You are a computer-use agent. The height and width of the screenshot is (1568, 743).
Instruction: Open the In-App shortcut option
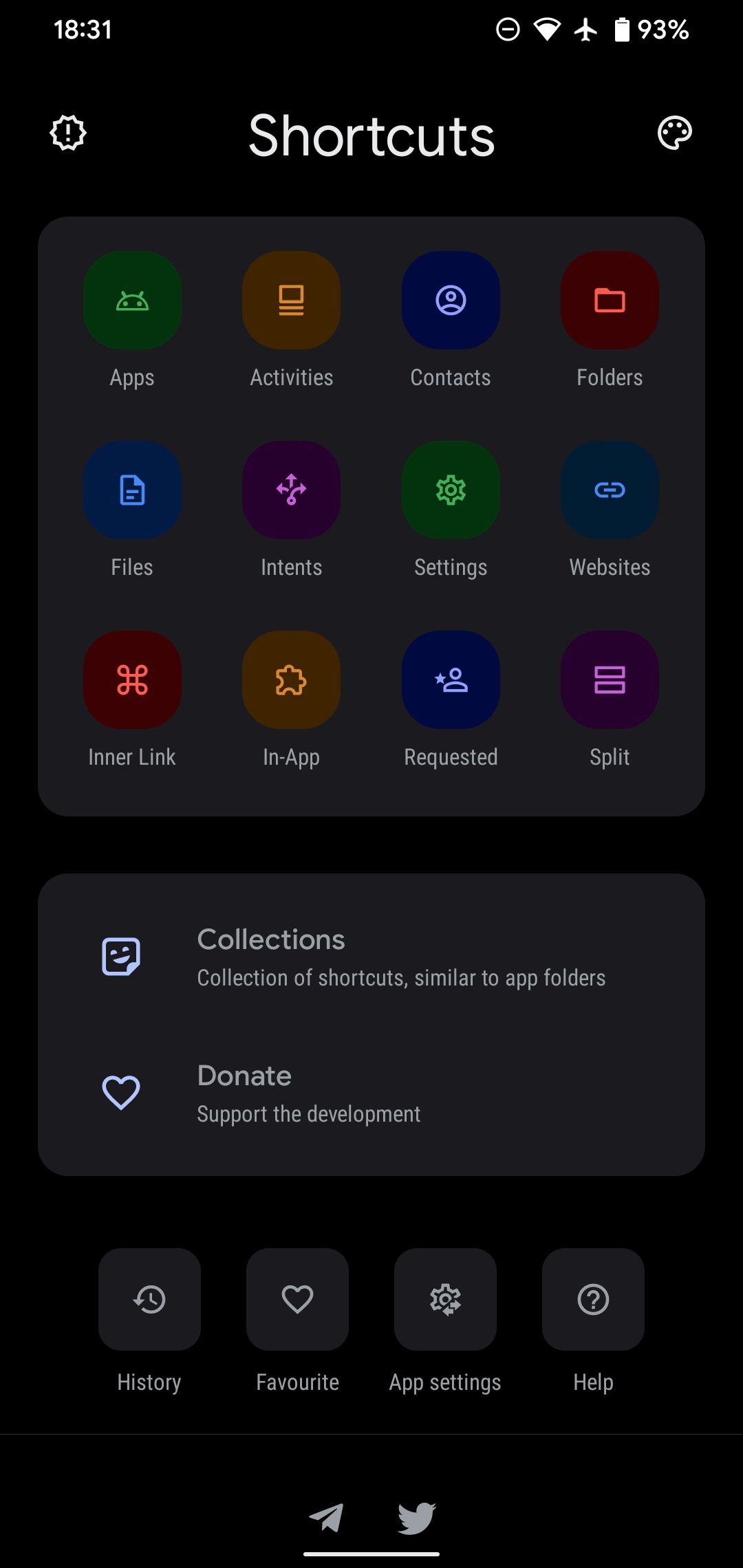[x=291, y=679]
